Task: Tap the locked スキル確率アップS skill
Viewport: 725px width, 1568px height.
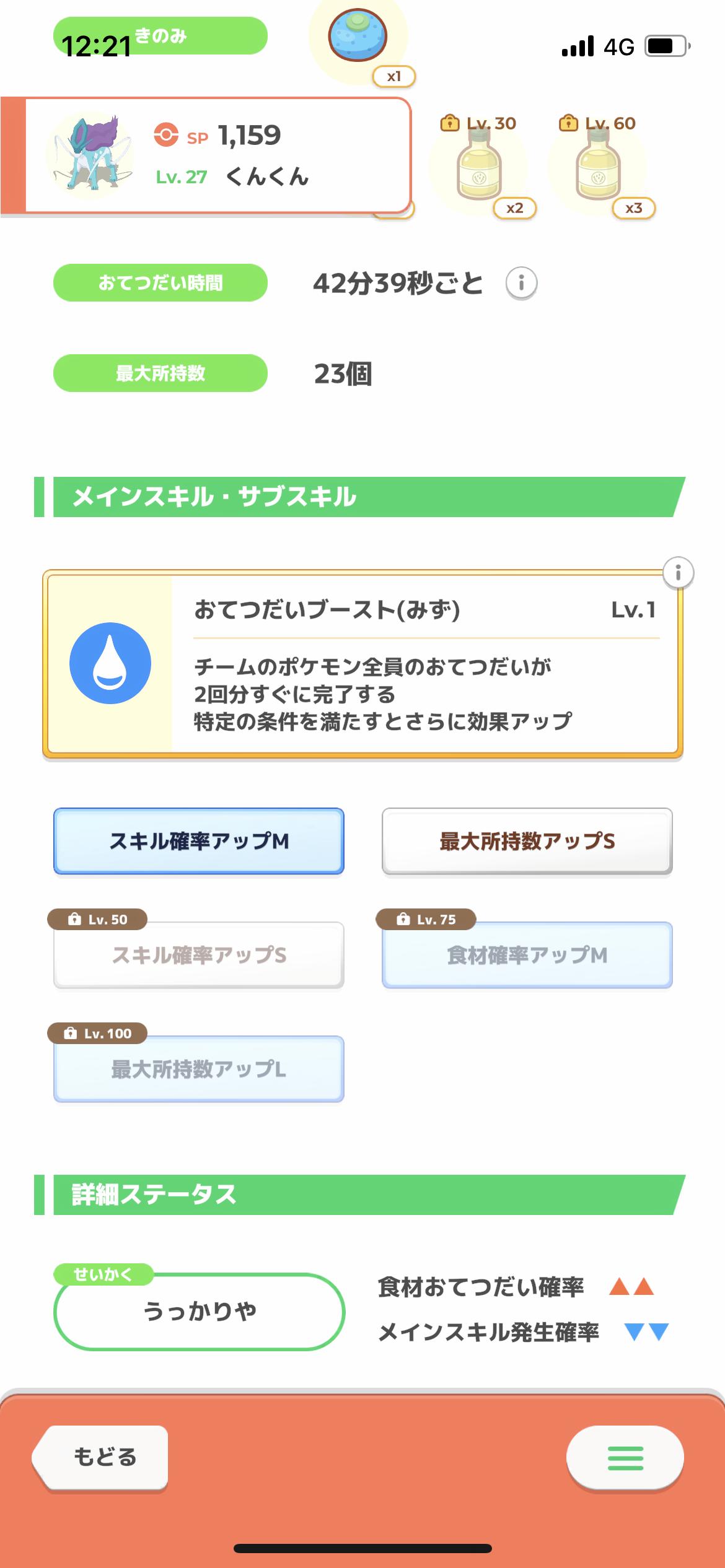Action: [x=199, y=955]
